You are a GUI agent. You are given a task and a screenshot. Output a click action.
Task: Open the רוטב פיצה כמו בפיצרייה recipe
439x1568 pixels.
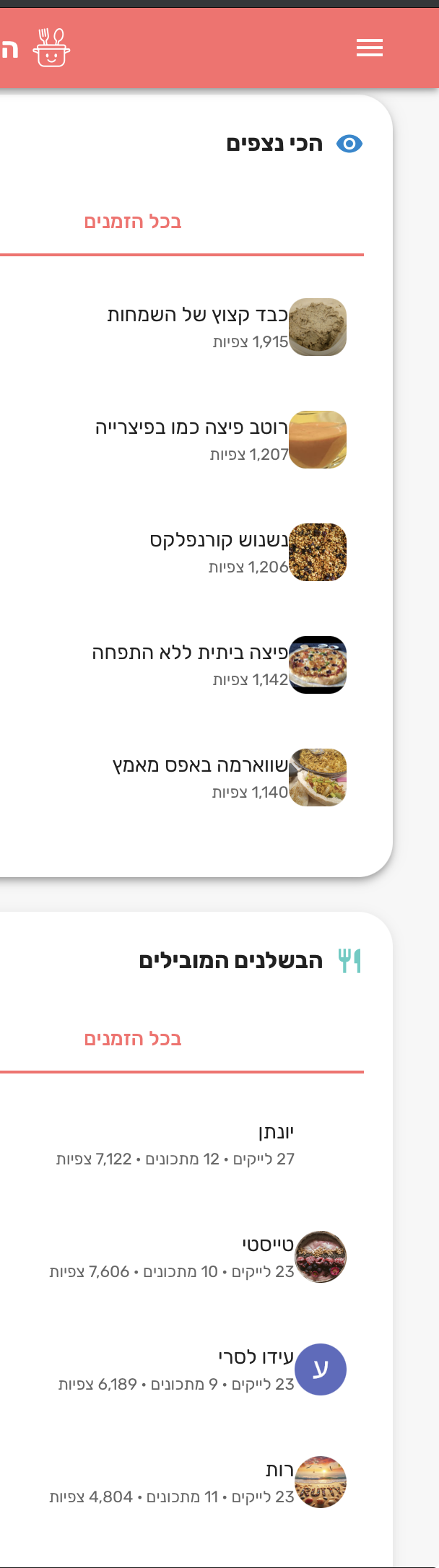click(191, 428)
